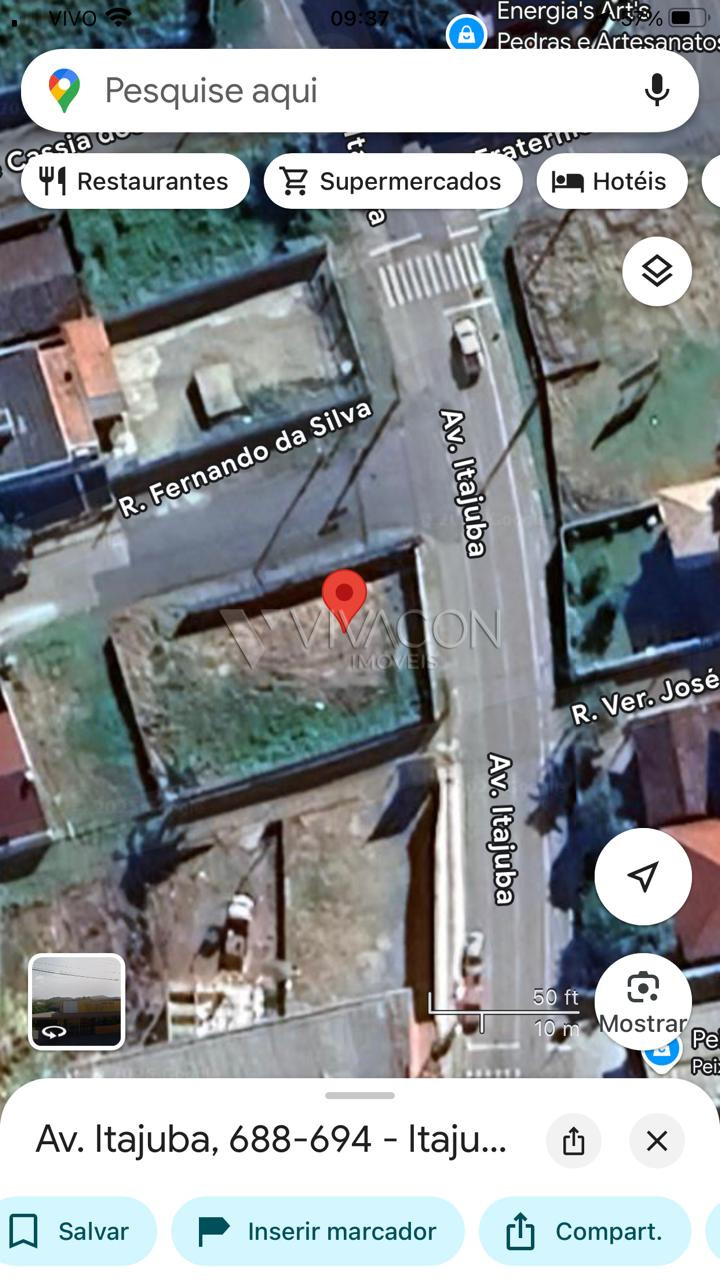Center map on my location arrow
The width and height of the screenshot is (720, 1280).
[643, 876]
